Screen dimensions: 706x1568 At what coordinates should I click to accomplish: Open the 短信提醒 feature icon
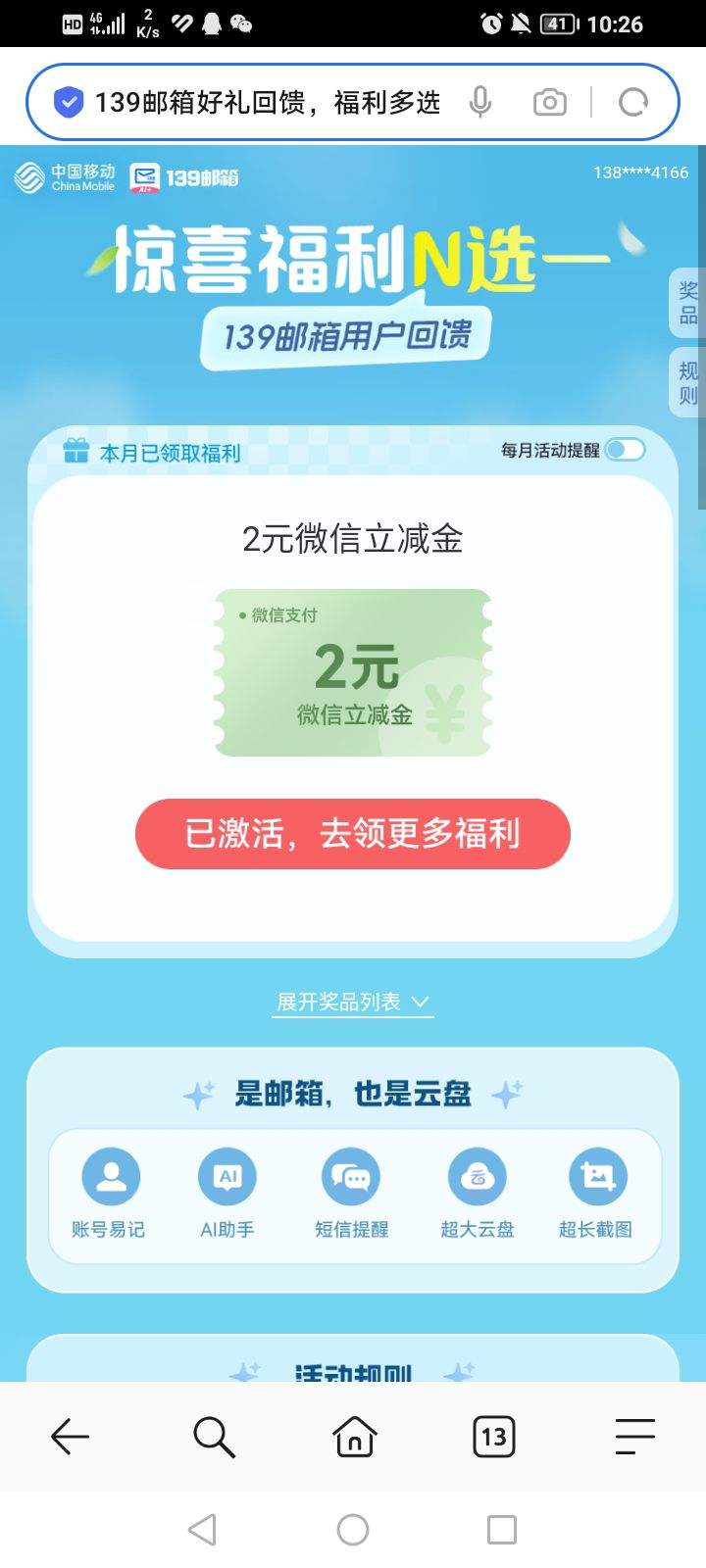tap(352, 1175)
